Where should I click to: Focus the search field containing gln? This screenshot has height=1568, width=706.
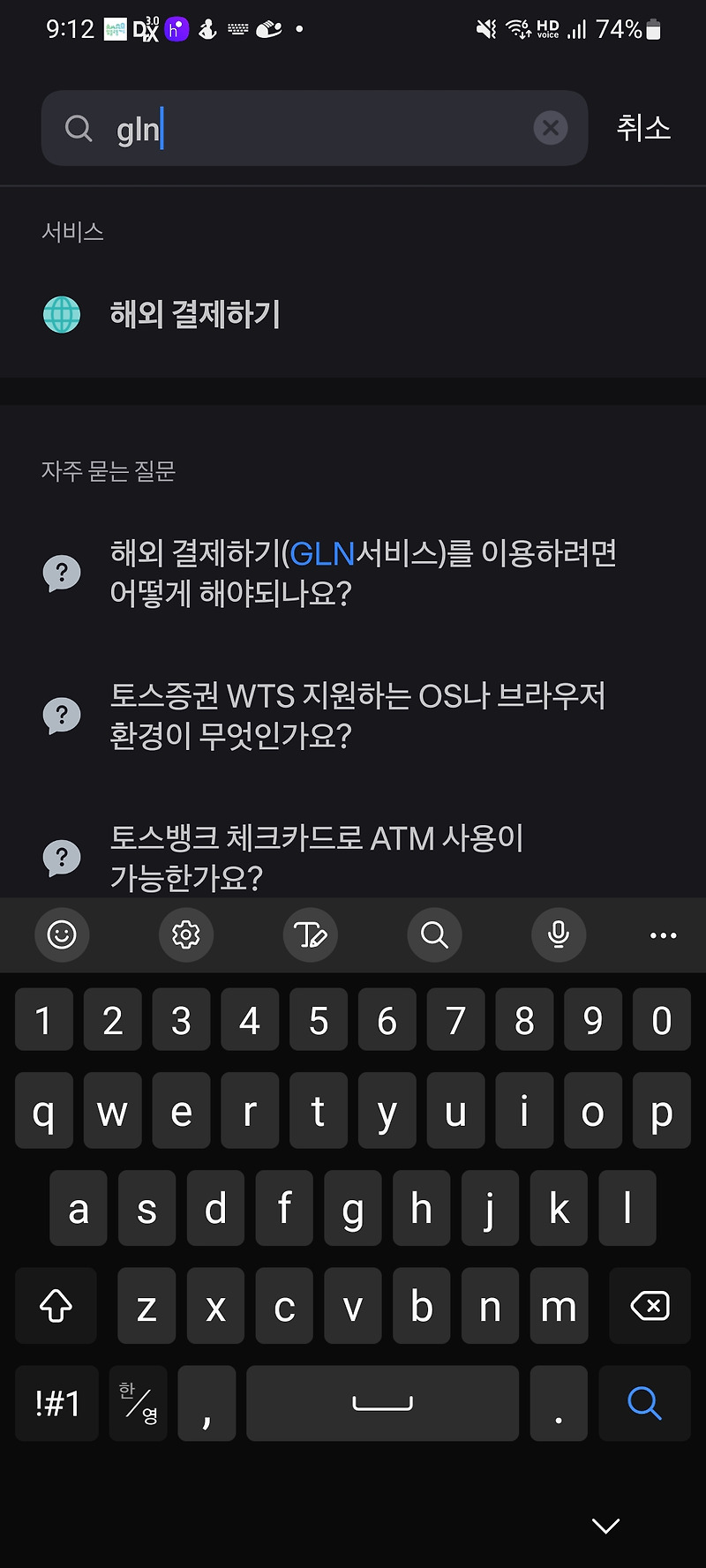314,128
